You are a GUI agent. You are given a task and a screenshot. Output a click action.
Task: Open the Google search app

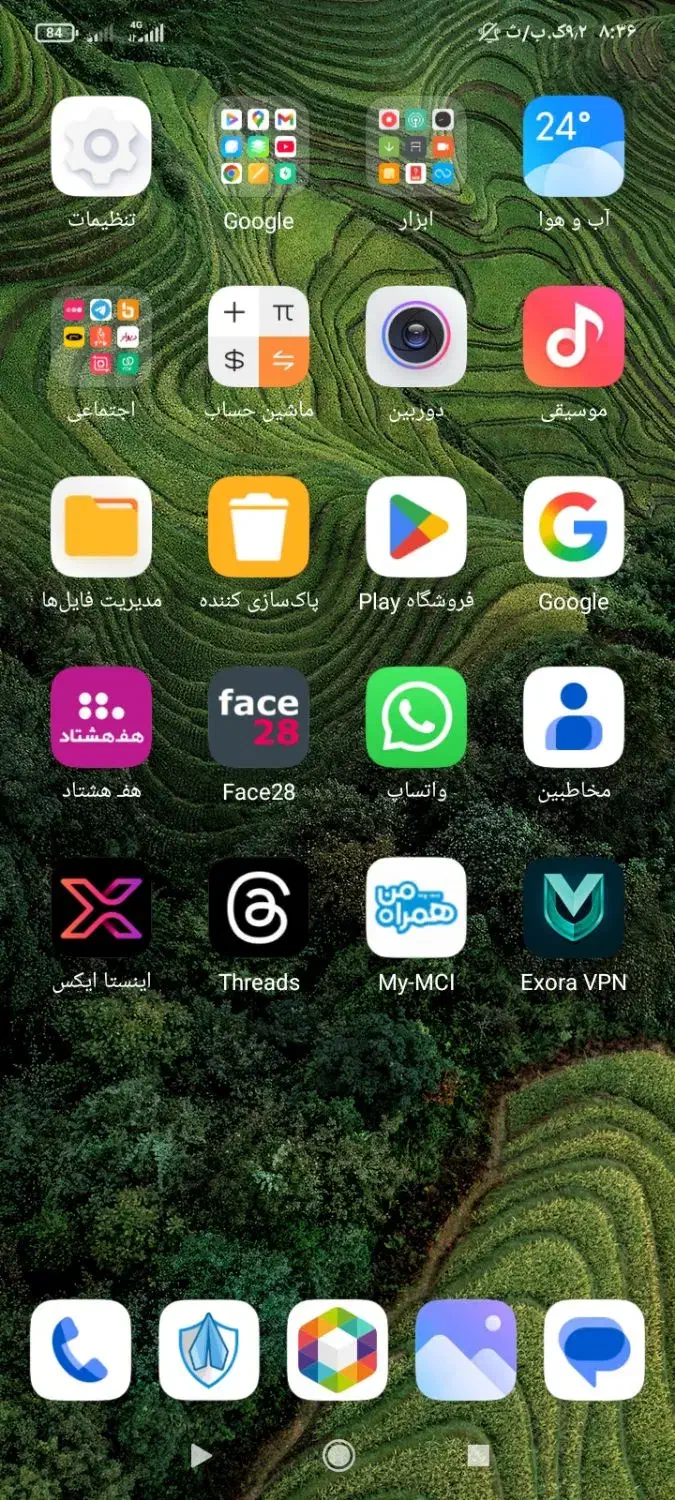click(573, 527)
